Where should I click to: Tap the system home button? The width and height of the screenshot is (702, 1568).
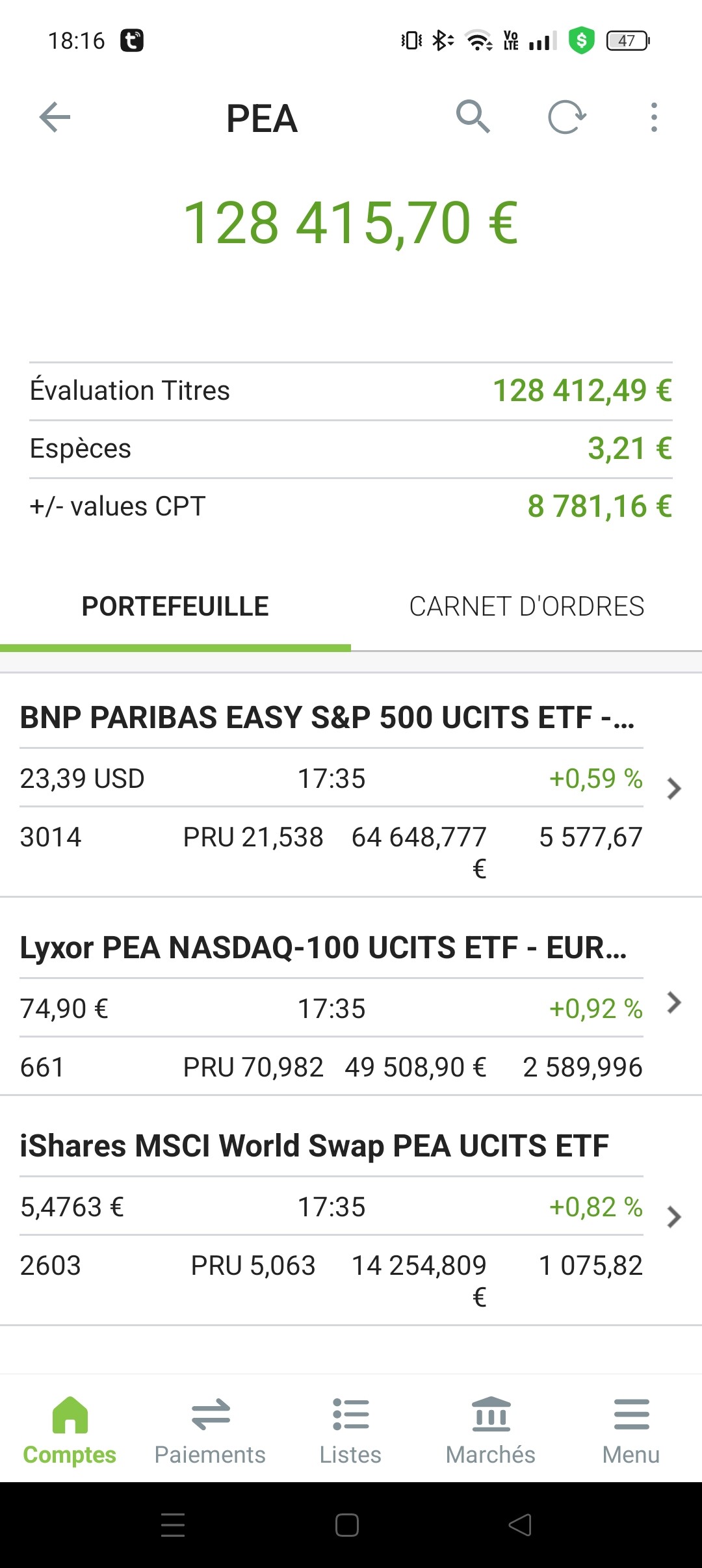tap(347, 1525)
